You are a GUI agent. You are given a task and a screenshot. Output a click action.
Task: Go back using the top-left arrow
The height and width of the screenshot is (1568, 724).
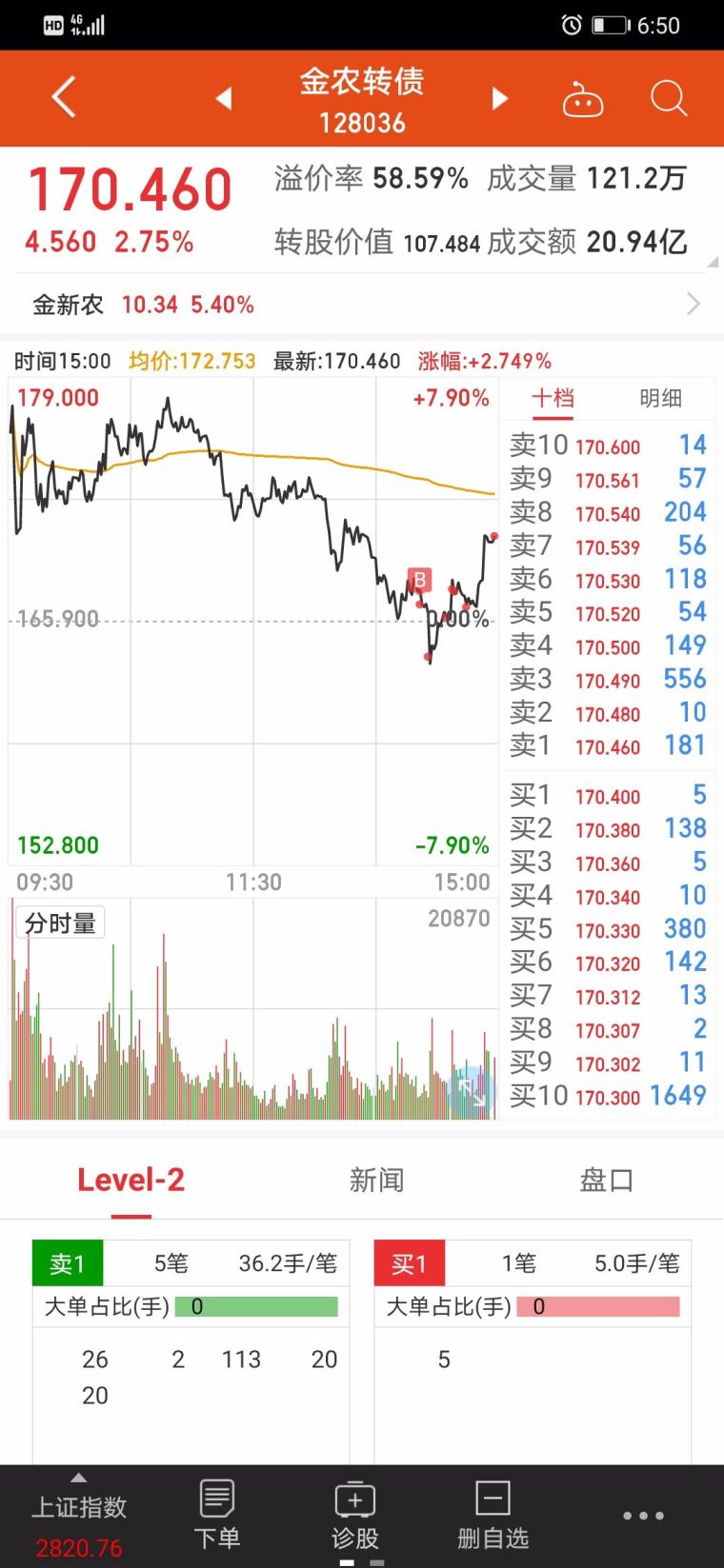63,98
